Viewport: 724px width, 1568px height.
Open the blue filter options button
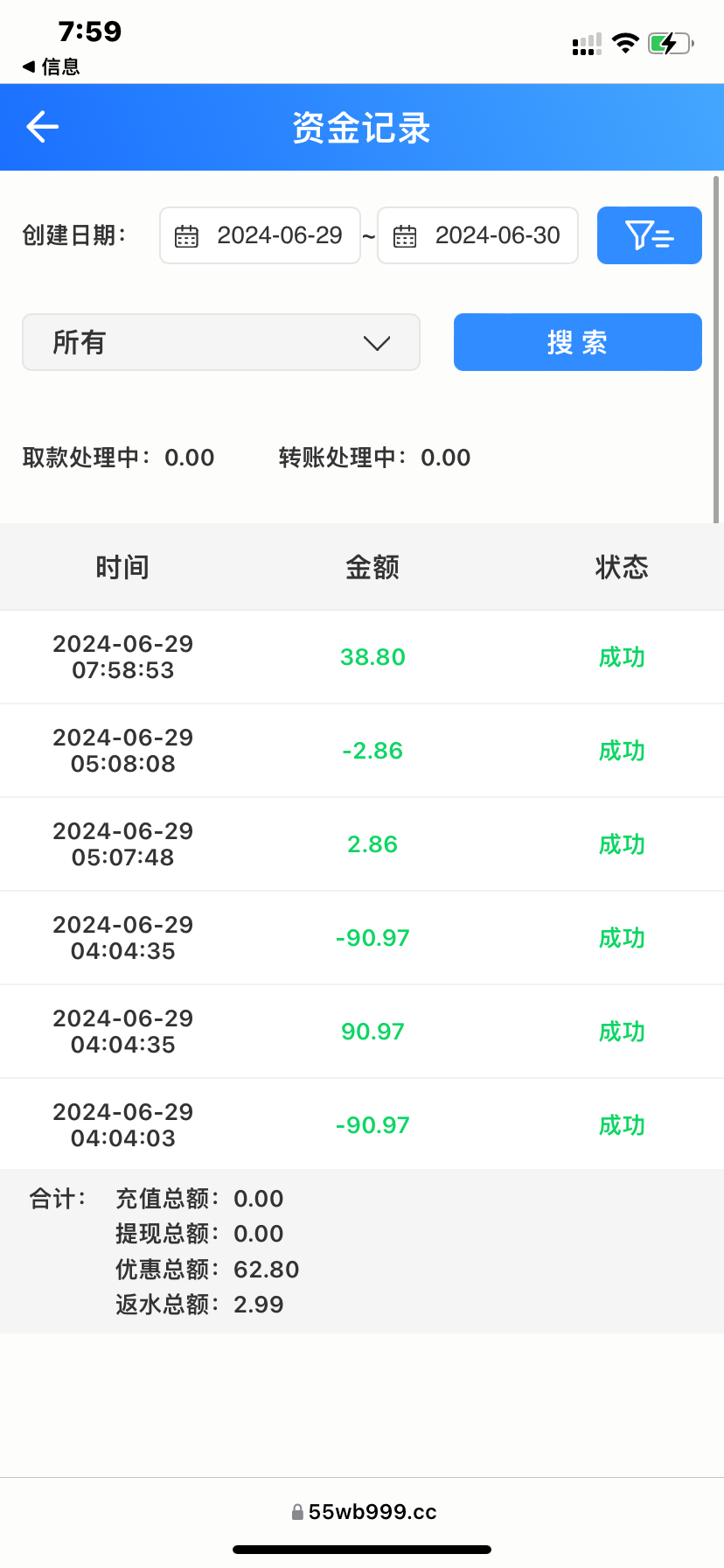[649, 235]
